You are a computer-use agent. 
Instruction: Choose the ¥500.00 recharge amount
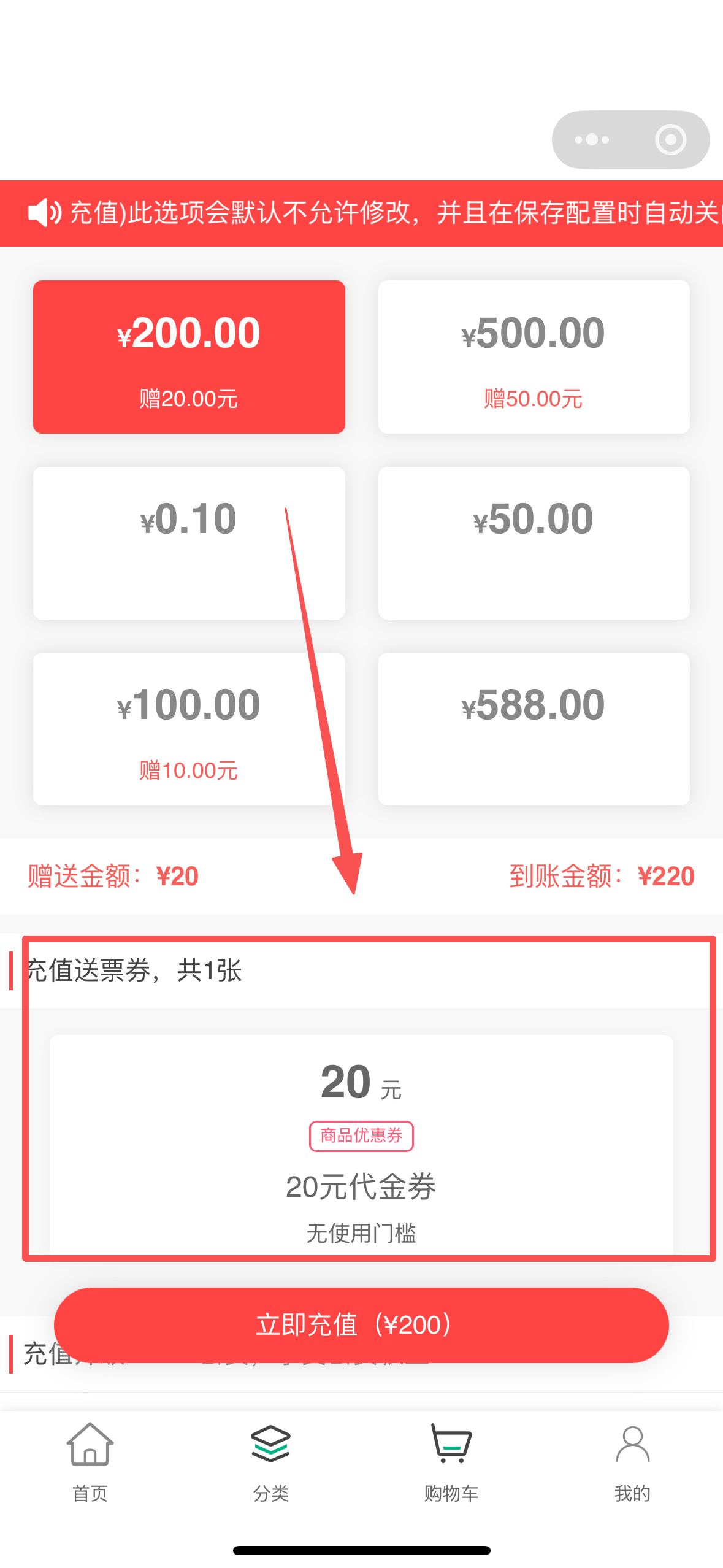tap(534, 356)
